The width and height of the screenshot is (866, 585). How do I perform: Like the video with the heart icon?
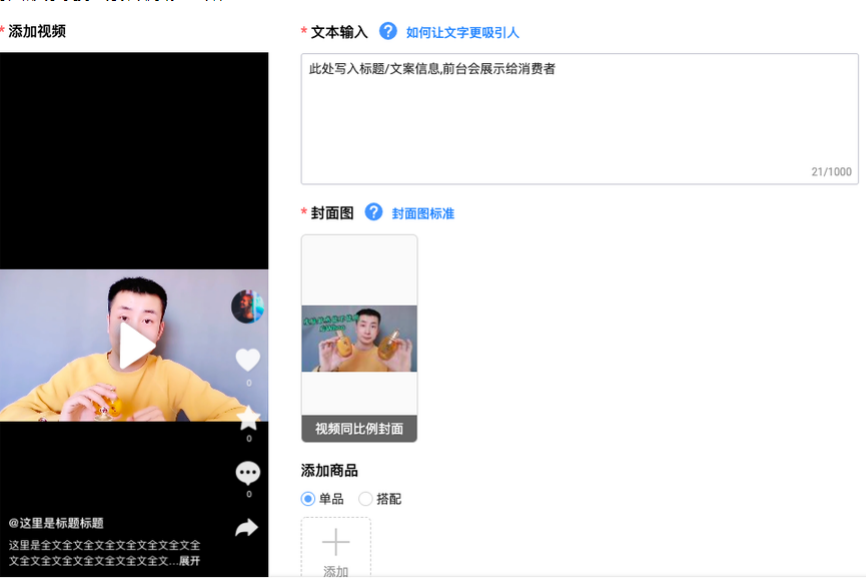[x=248, y=359]
